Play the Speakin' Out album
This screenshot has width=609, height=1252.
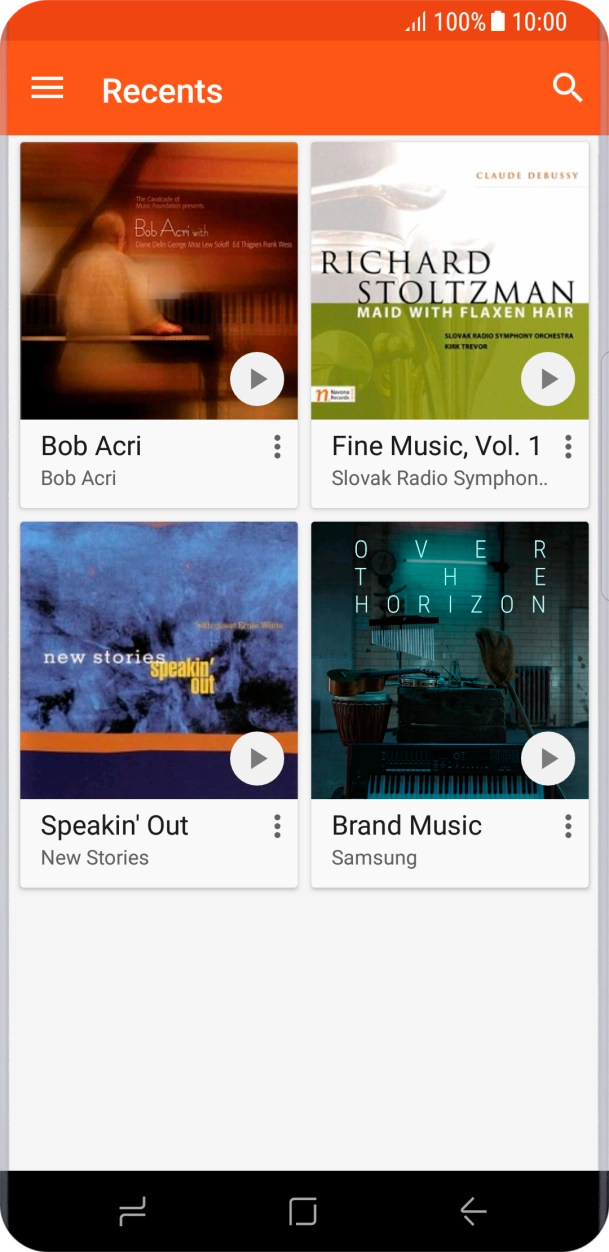point(257,759)
